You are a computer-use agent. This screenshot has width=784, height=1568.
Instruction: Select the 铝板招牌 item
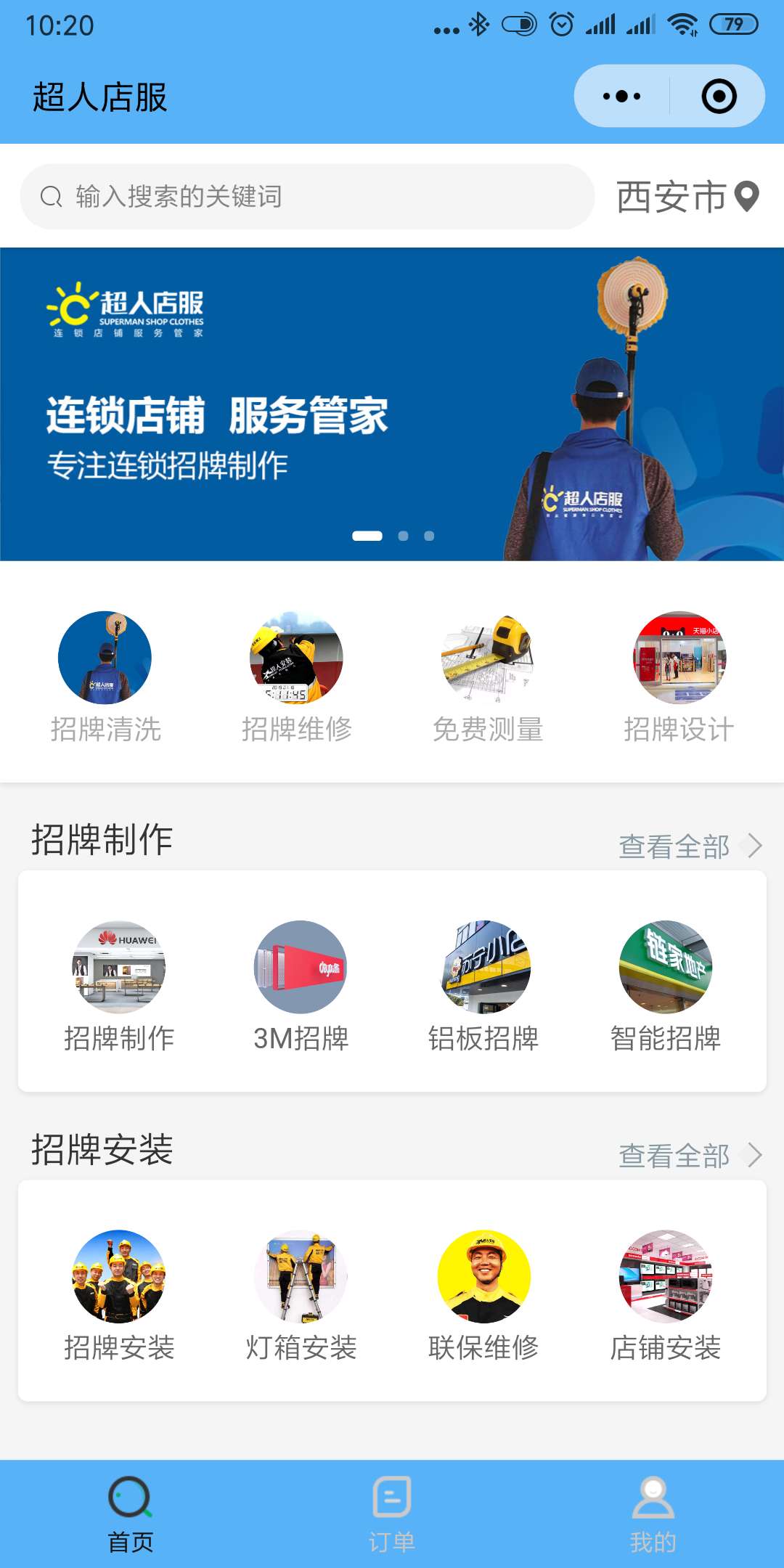point(483,985)
